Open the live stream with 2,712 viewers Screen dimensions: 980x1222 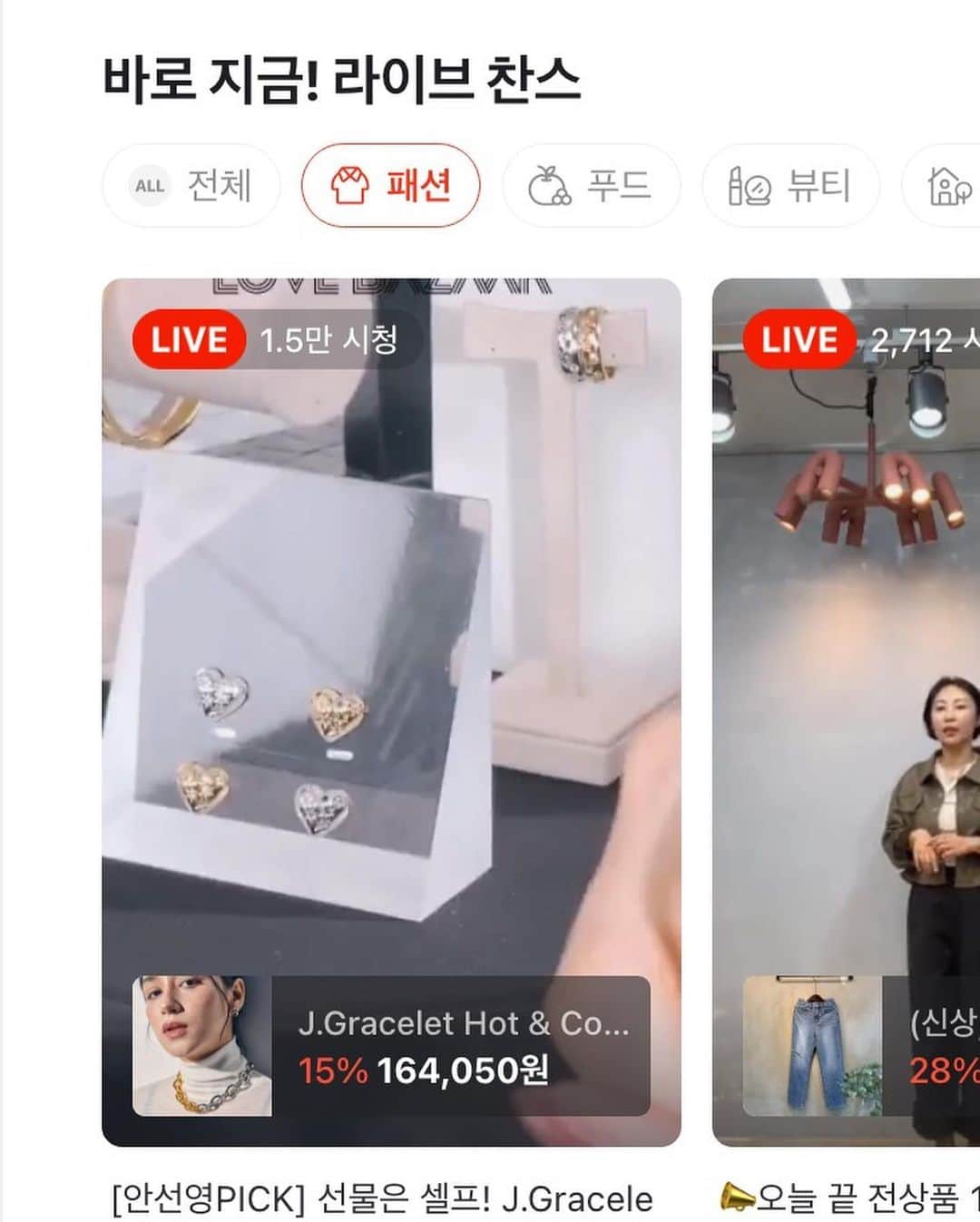click(x=846, y=635)
